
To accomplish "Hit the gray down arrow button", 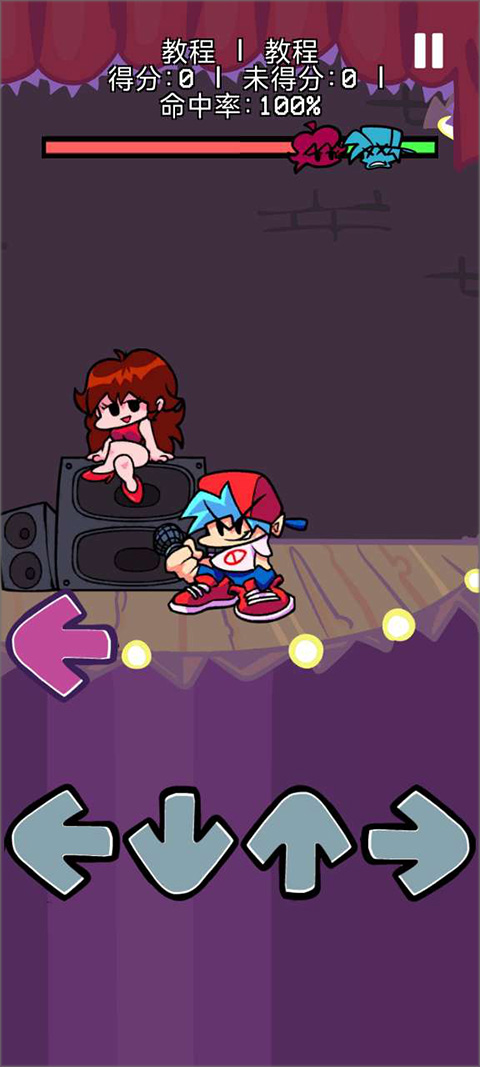I will click(x=182, y=842).
